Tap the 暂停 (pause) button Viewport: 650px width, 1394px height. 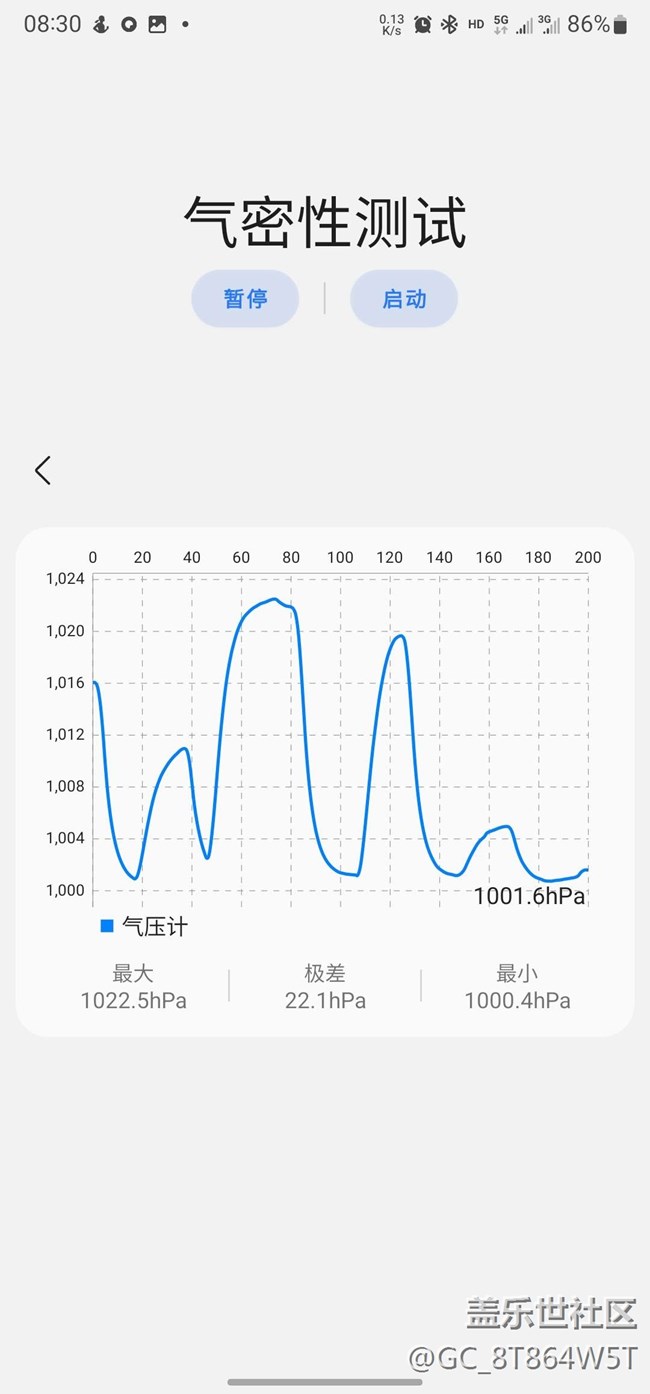coord(245,298)
